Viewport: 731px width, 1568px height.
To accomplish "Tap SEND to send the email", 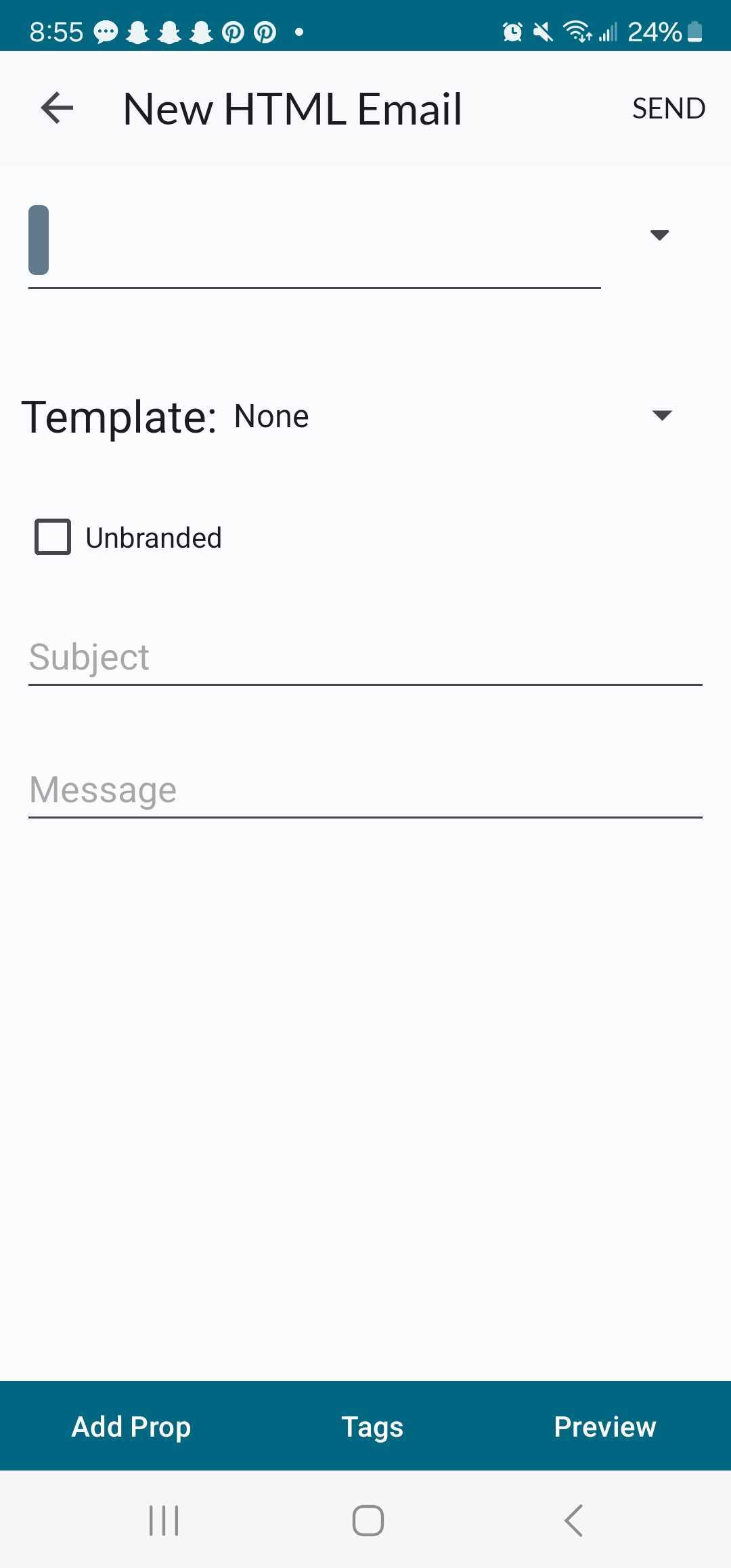I will (668, 108).
